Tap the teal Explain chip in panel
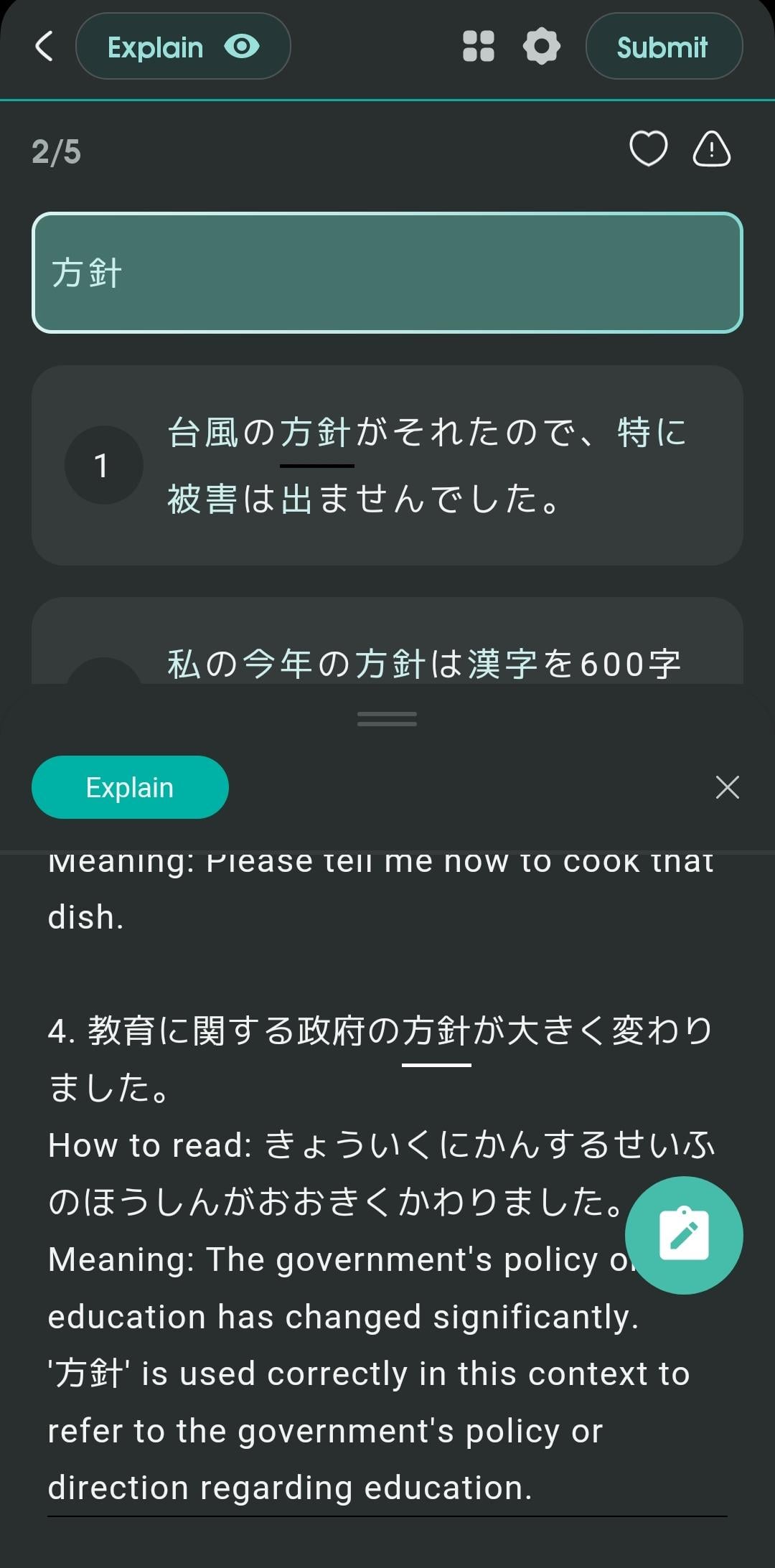Image resolution: width=775 pixels, height=1568 pixels. [130, 787]
